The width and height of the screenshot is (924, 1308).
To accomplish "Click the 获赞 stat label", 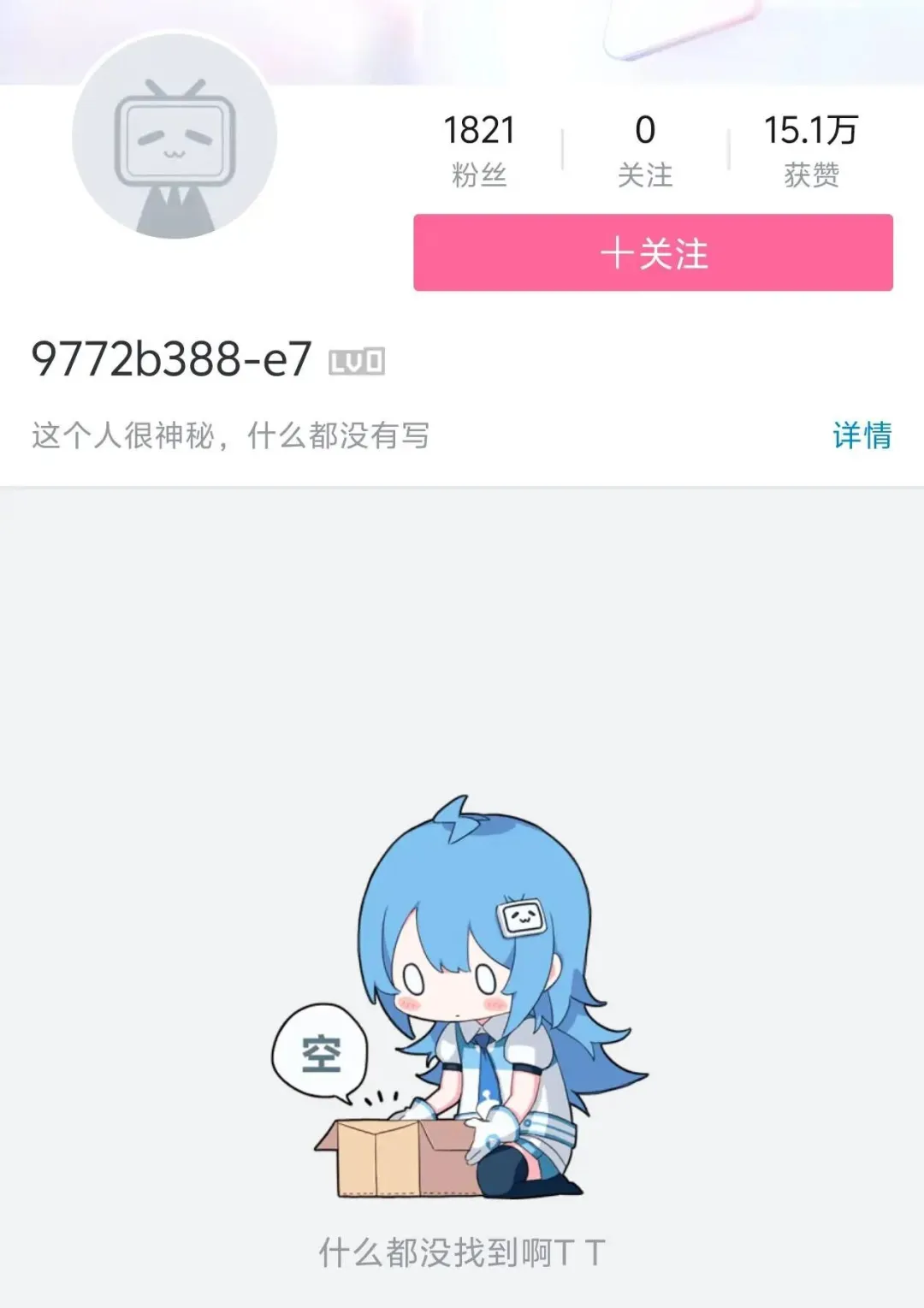I will coord(814,174).
